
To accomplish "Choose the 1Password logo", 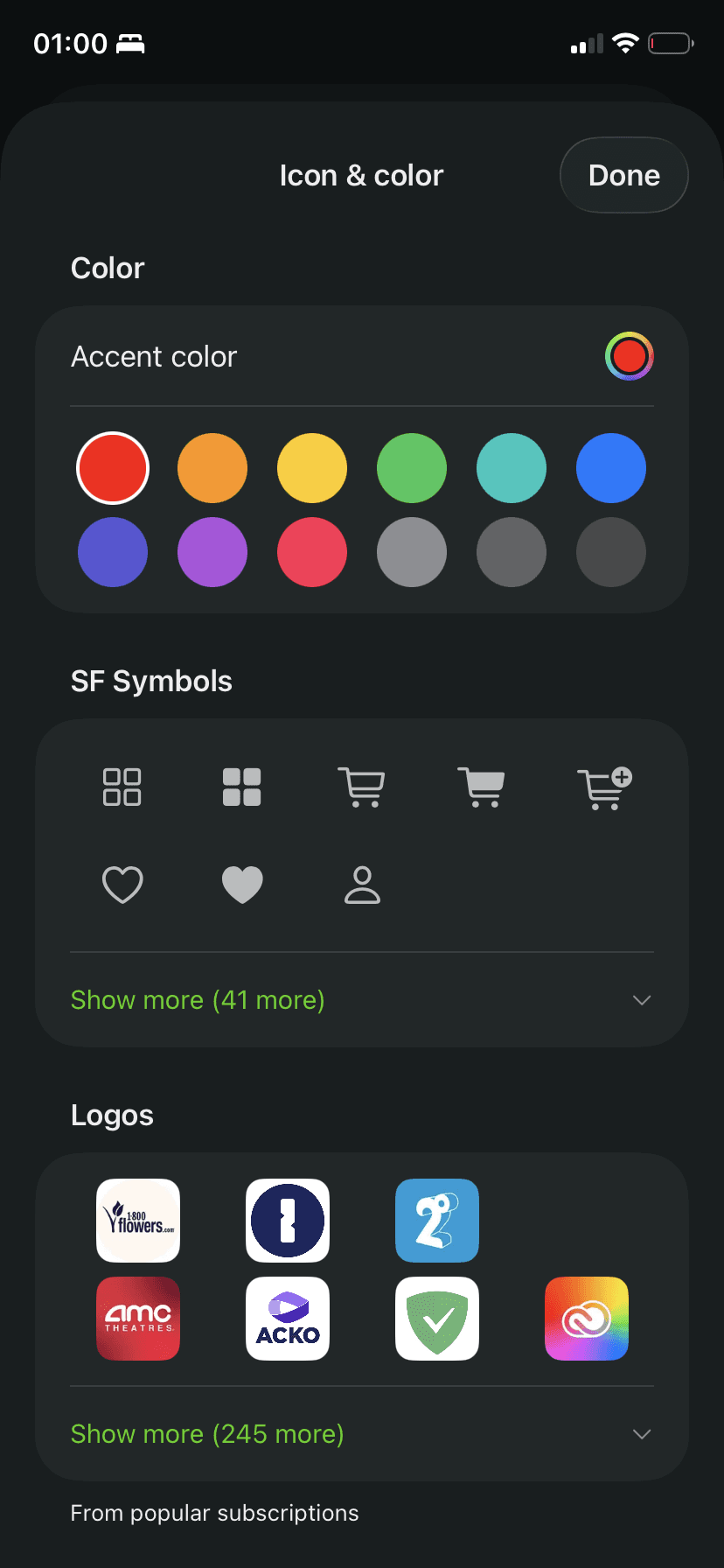I will pyautogui.click(x=288, y=1221).
